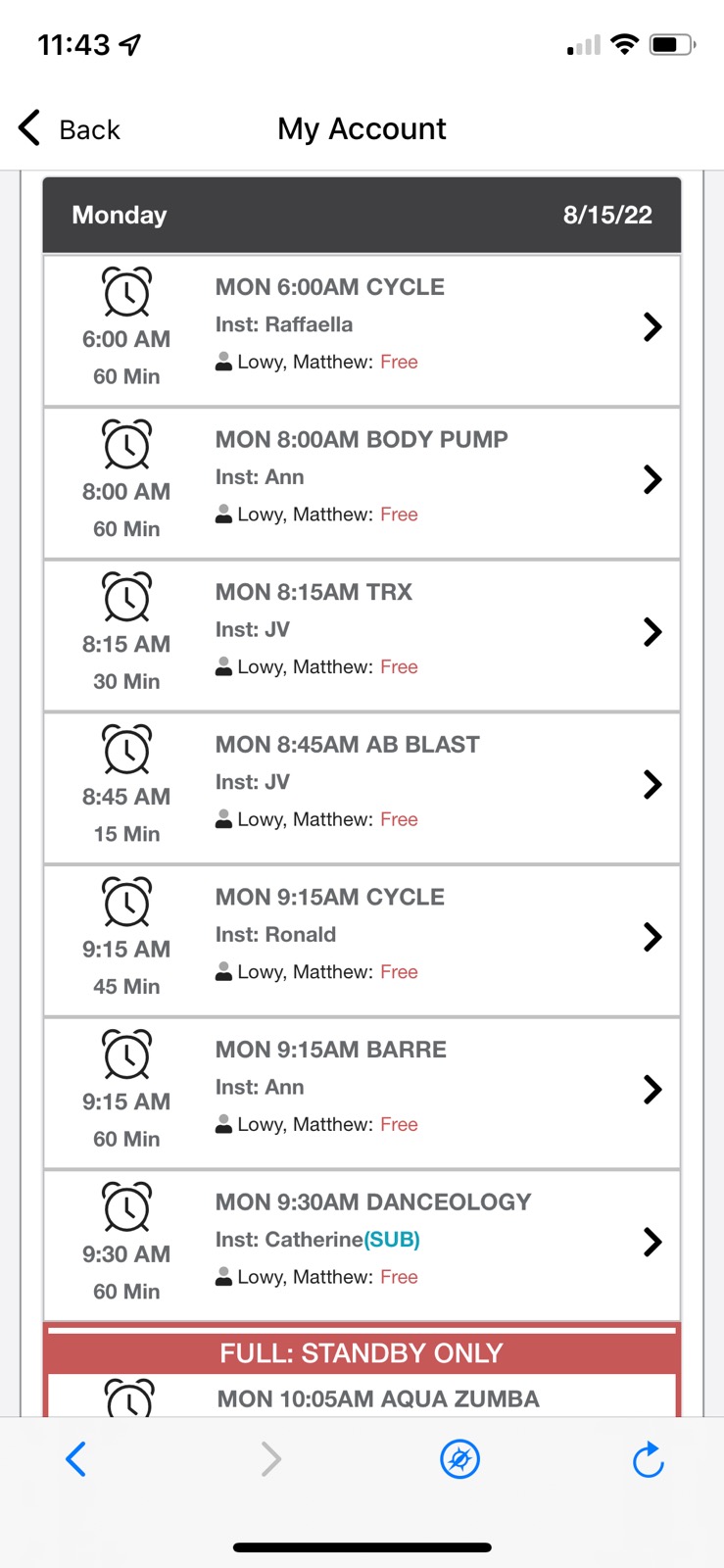Open MON 9:15AM CYCLE with Ronald
Screen dimensions: 724x1568
362,941
